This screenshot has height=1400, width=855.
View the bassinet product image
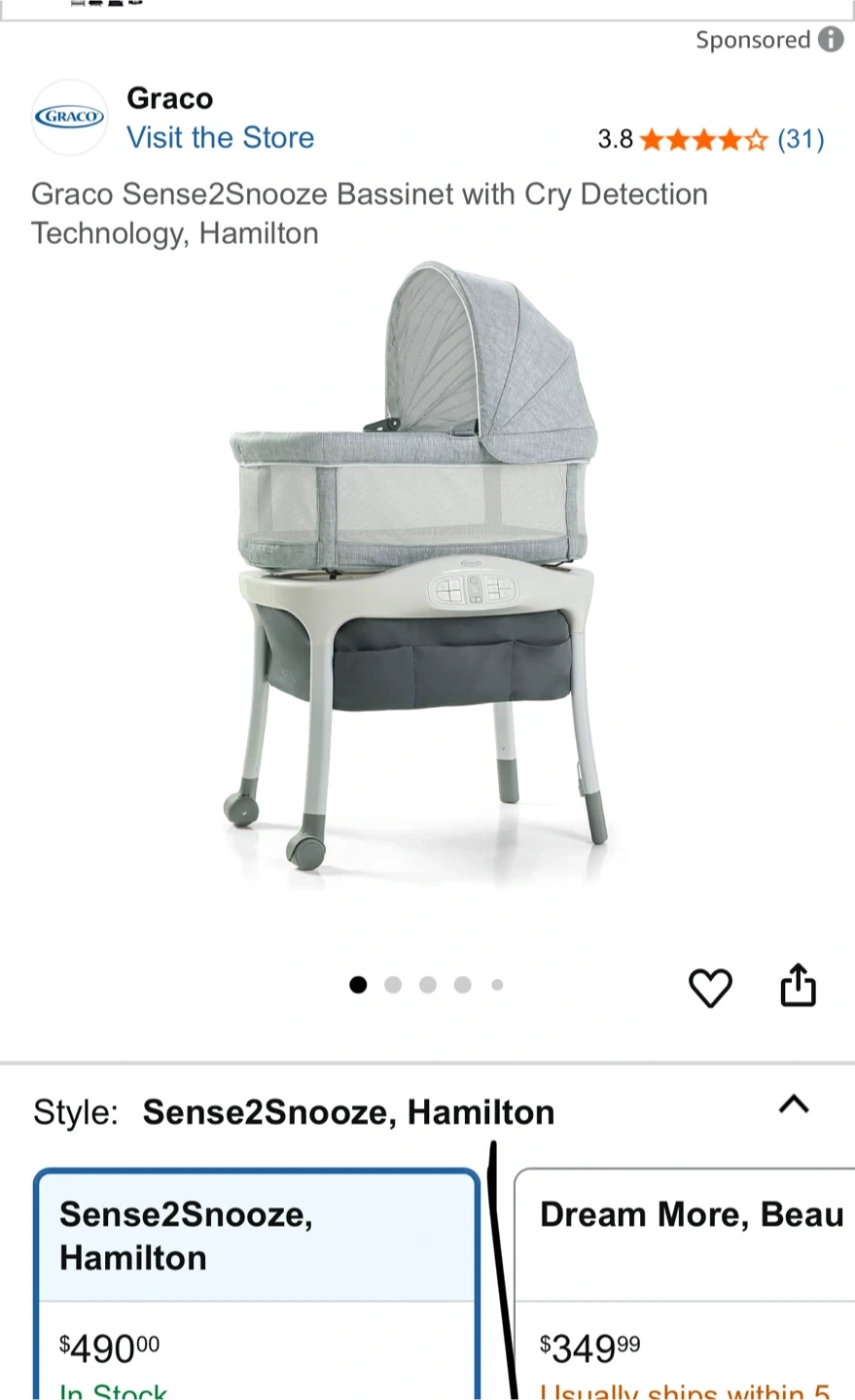[413, 564]
